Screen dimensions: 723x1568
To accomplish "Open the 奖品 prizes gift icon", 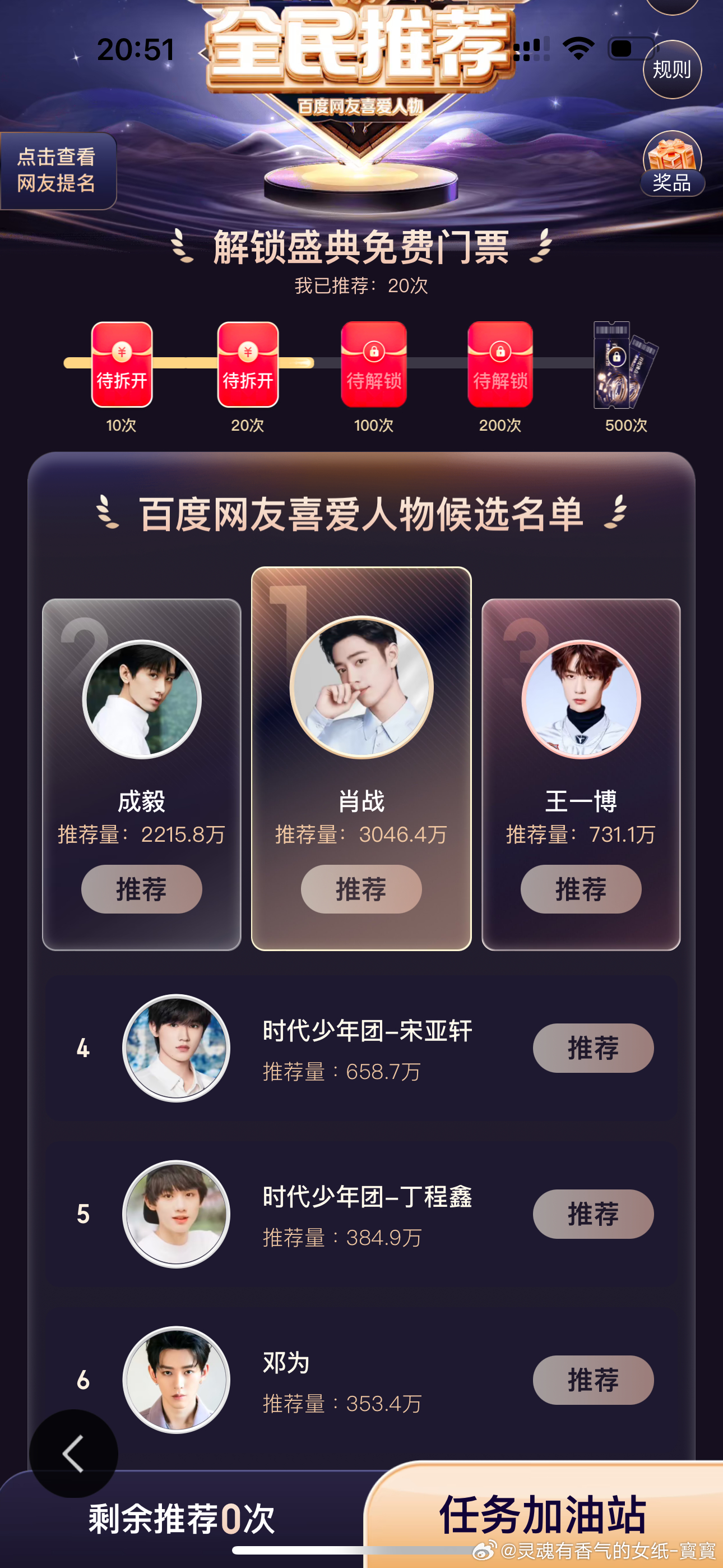I will (672, 163).
